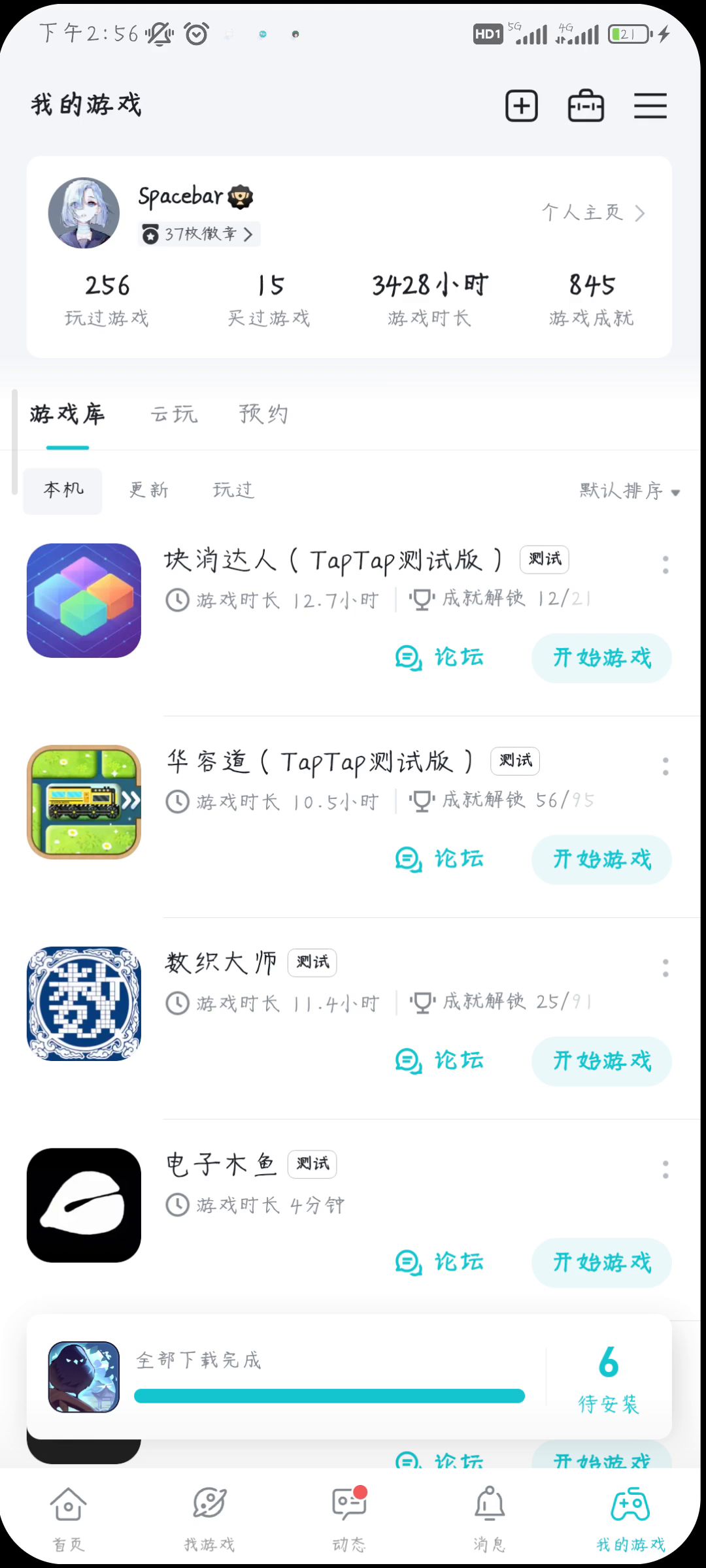Viewport: 706px width, 1568px height.
Task: Select the 玩过 filter
Action: tap(233, 490)
